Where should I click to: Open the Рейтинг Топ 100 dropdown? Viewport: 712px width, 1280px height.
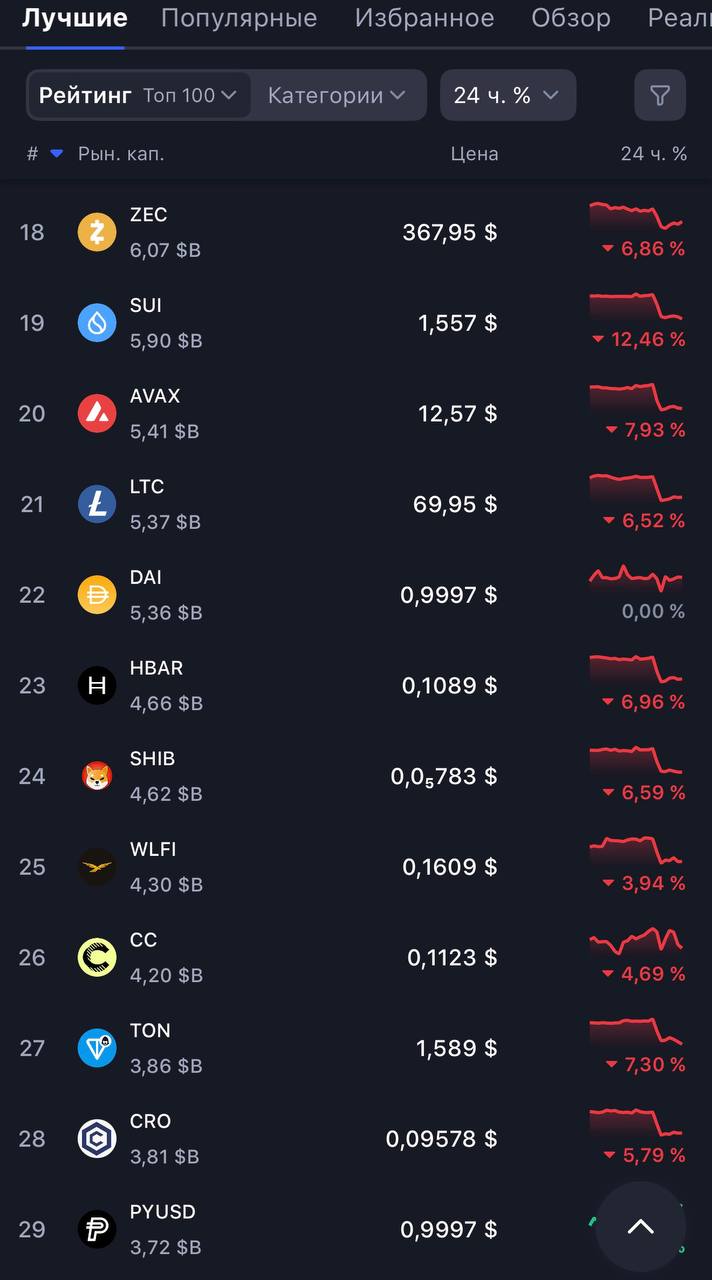(139, 95)
